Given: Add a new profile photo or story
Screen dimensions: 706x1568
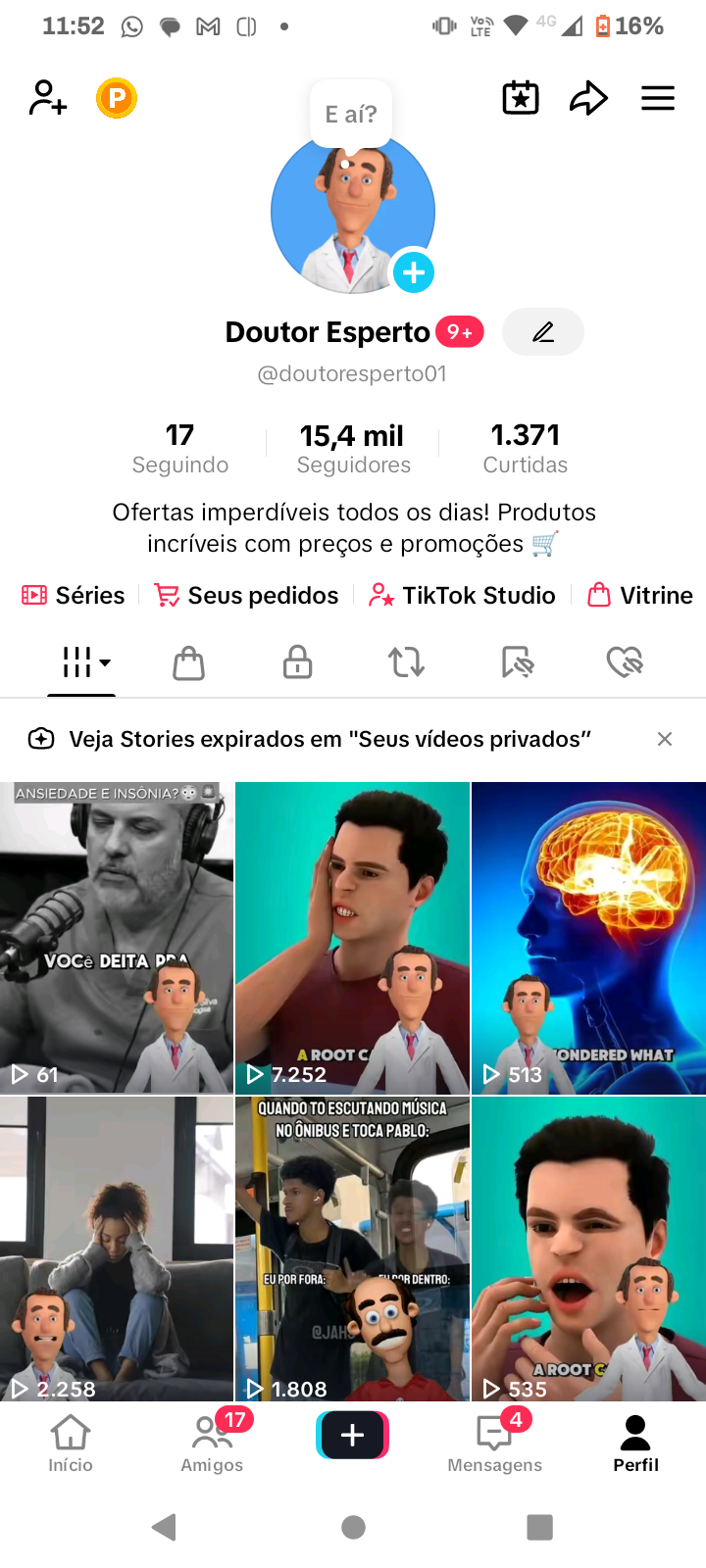Looking at the screenshot, I should click(x=414, y=272).
